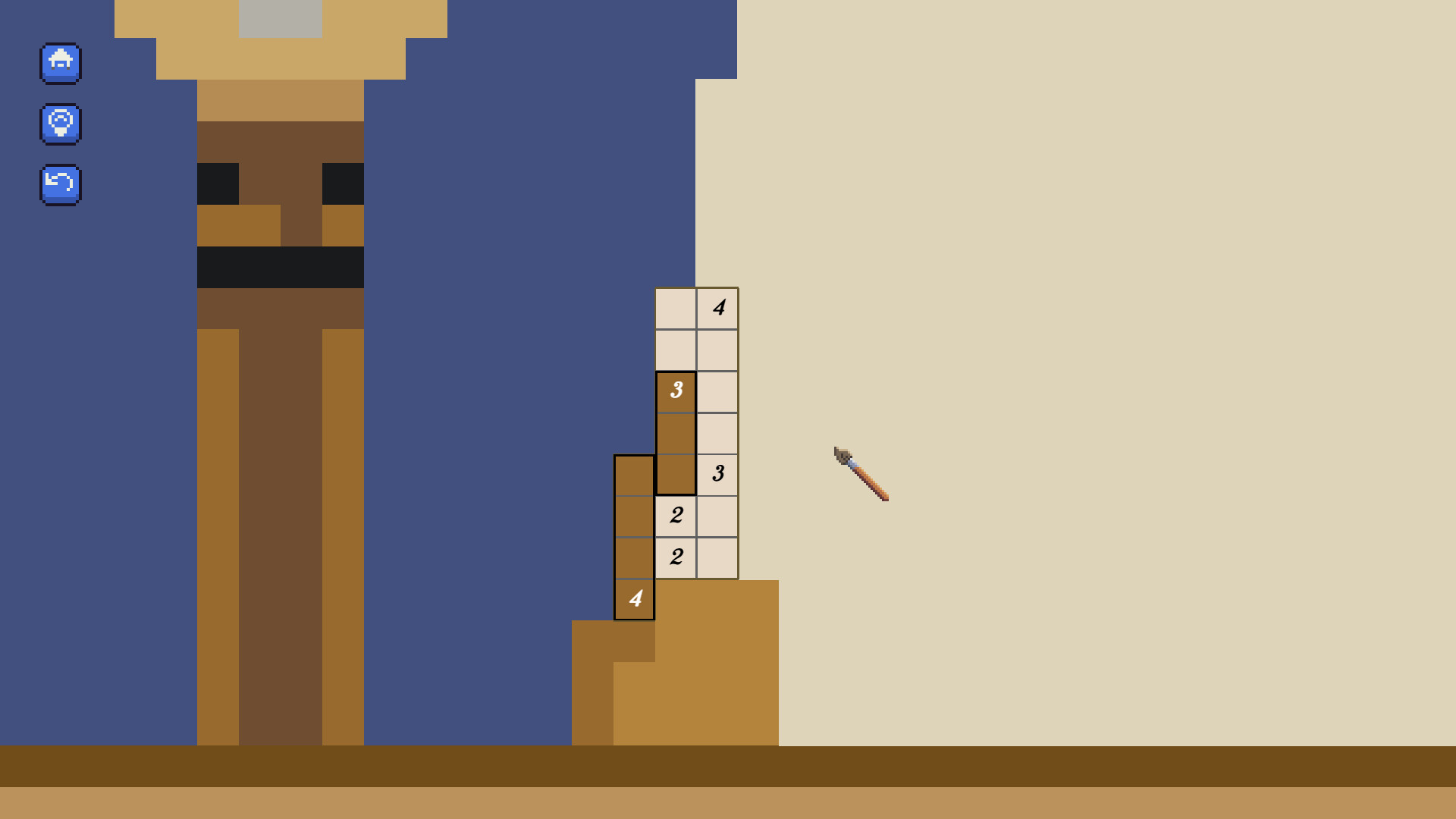Get a hint with the lightbulb

(61, 124)
